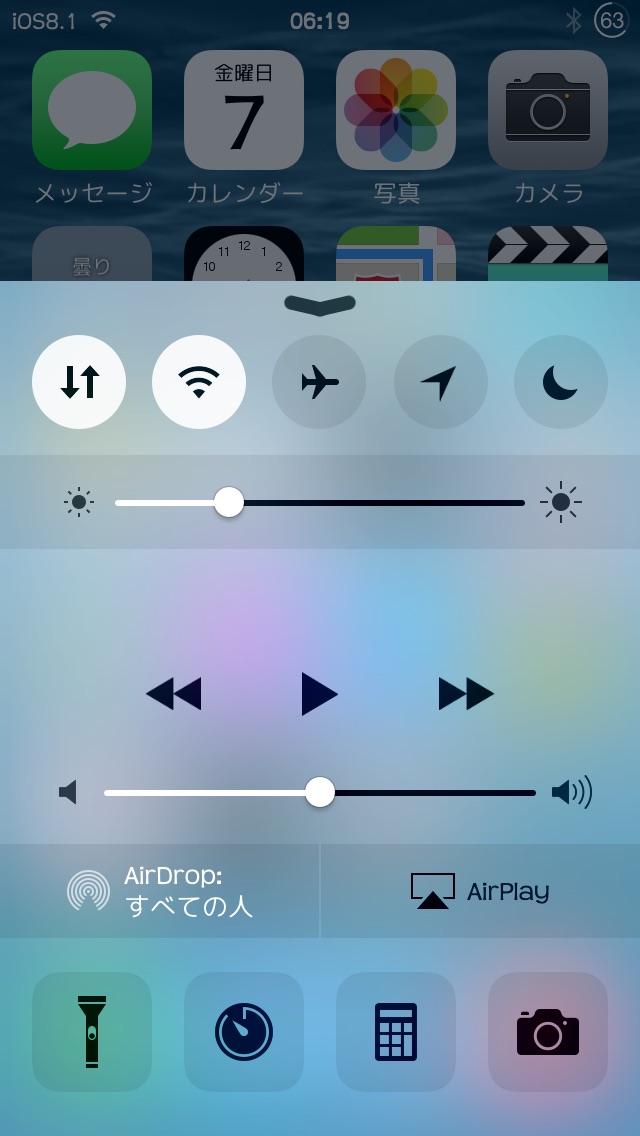The height and width of the screenshot is (1136, 640).
Task: Launch the calculator shortcut
Action: [x=396, y=1032]
